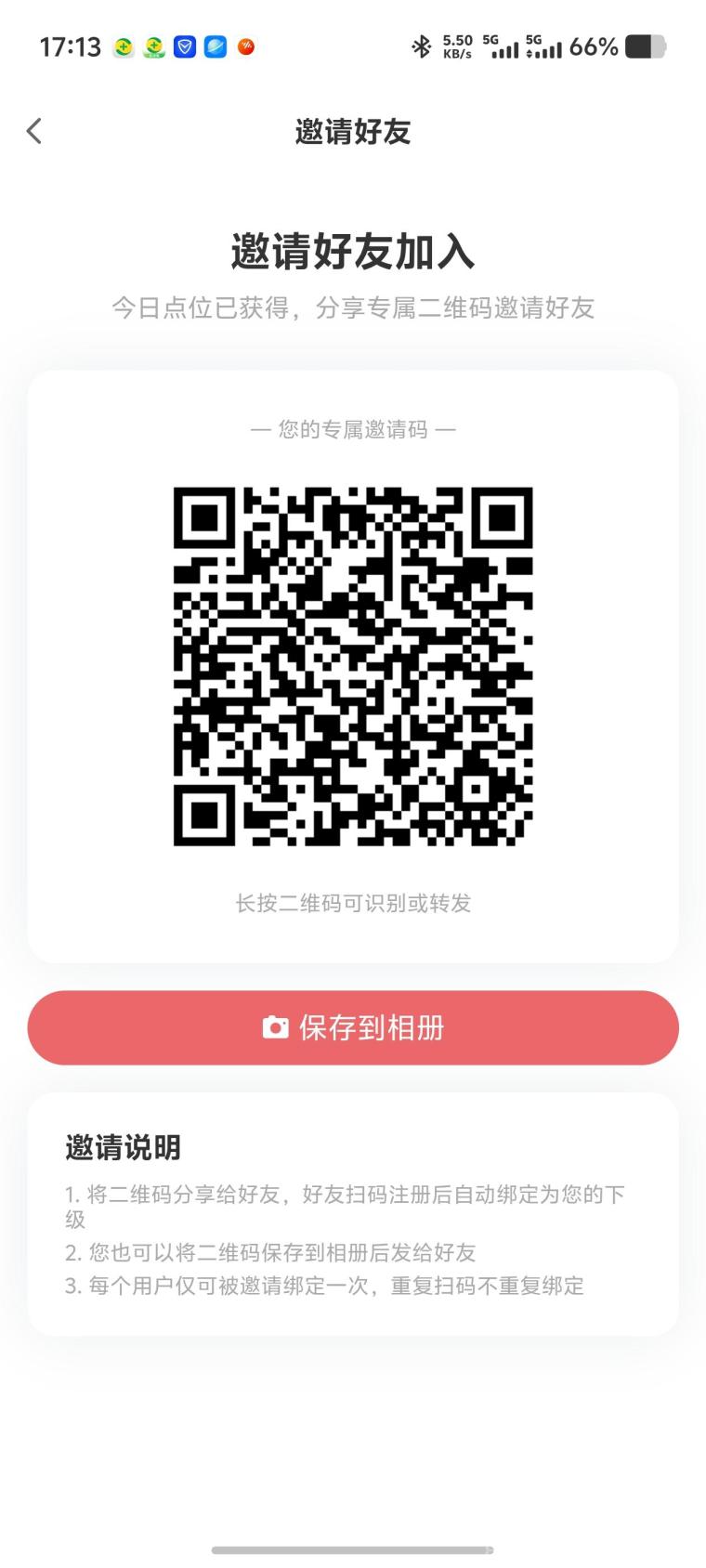Tap the back arrow to exit invite page
Viewport: 706px width, 1568px height.
point(34,132)
